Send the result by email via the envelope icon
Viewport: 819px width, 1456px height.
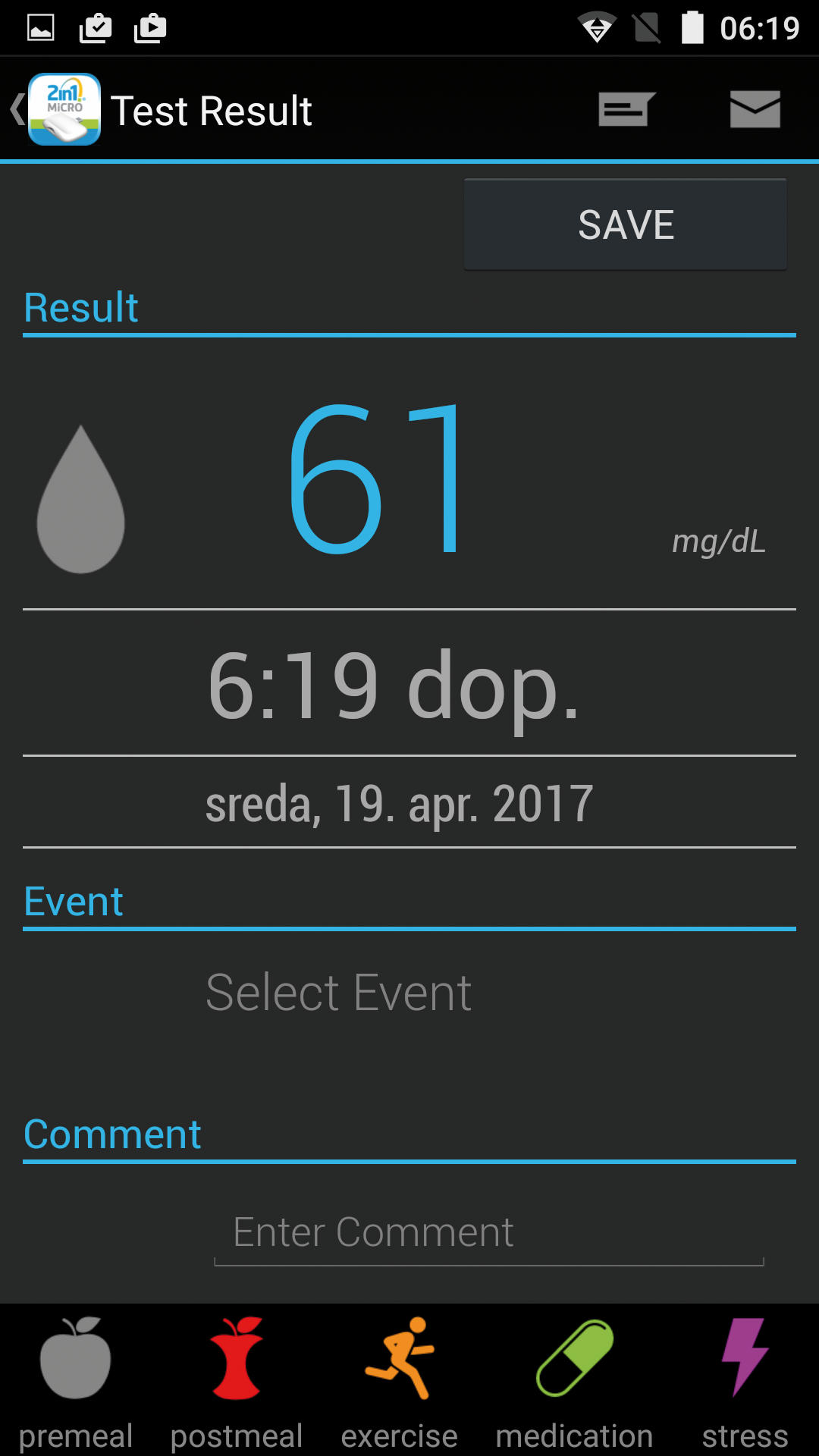pyautogui.click(x=755, y=109)
